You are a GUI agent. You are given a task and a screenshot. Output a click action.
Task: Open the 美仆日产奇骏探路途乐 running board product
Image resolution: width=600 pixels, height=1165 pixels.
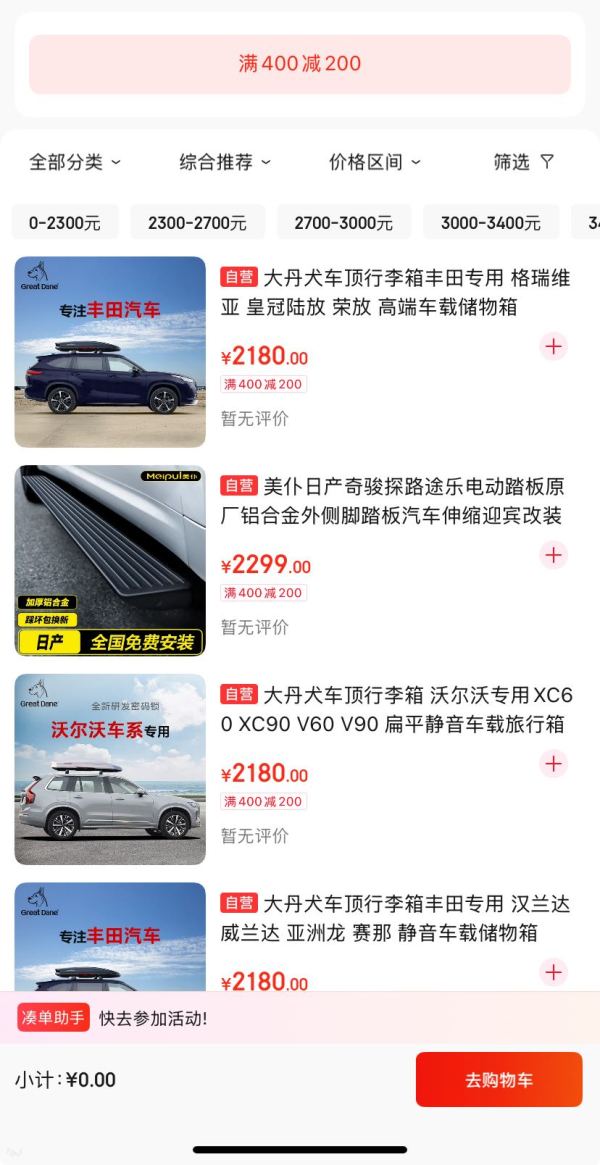(x=392, y=501)
